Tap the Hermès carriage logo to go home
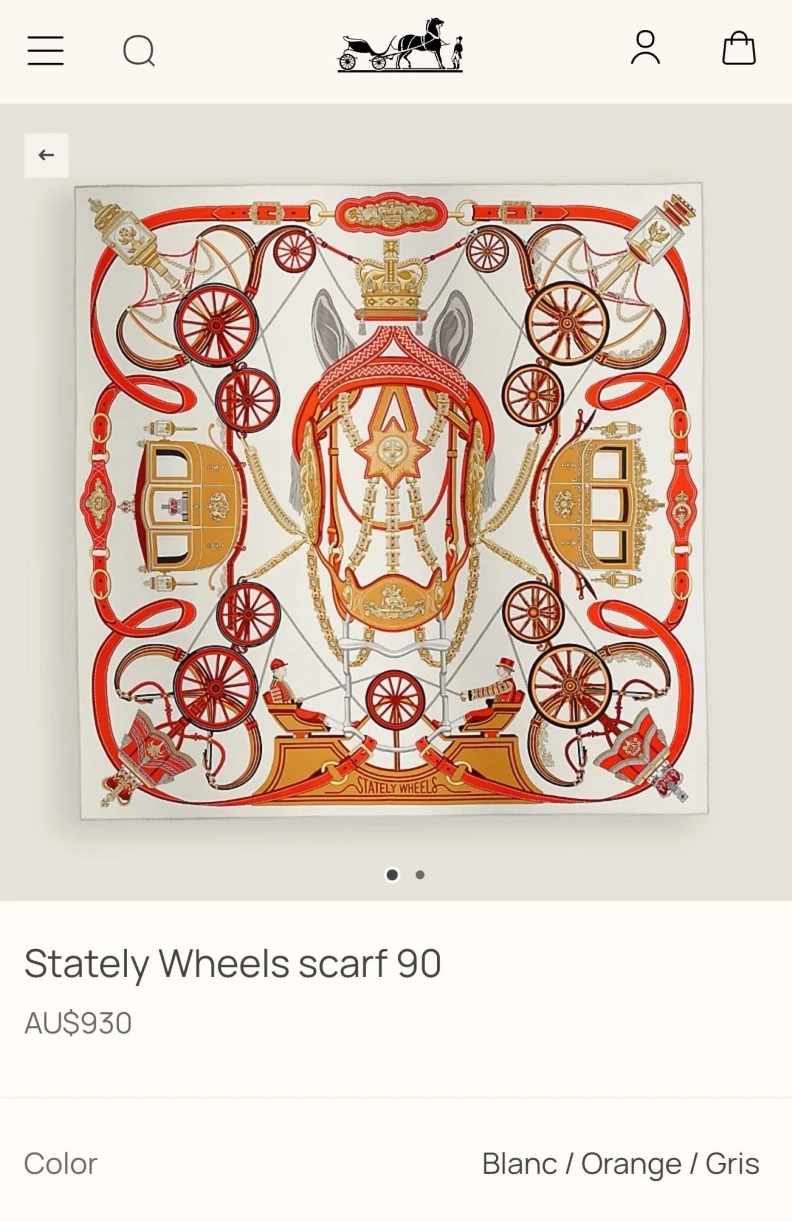 click(x=400, y=47)
